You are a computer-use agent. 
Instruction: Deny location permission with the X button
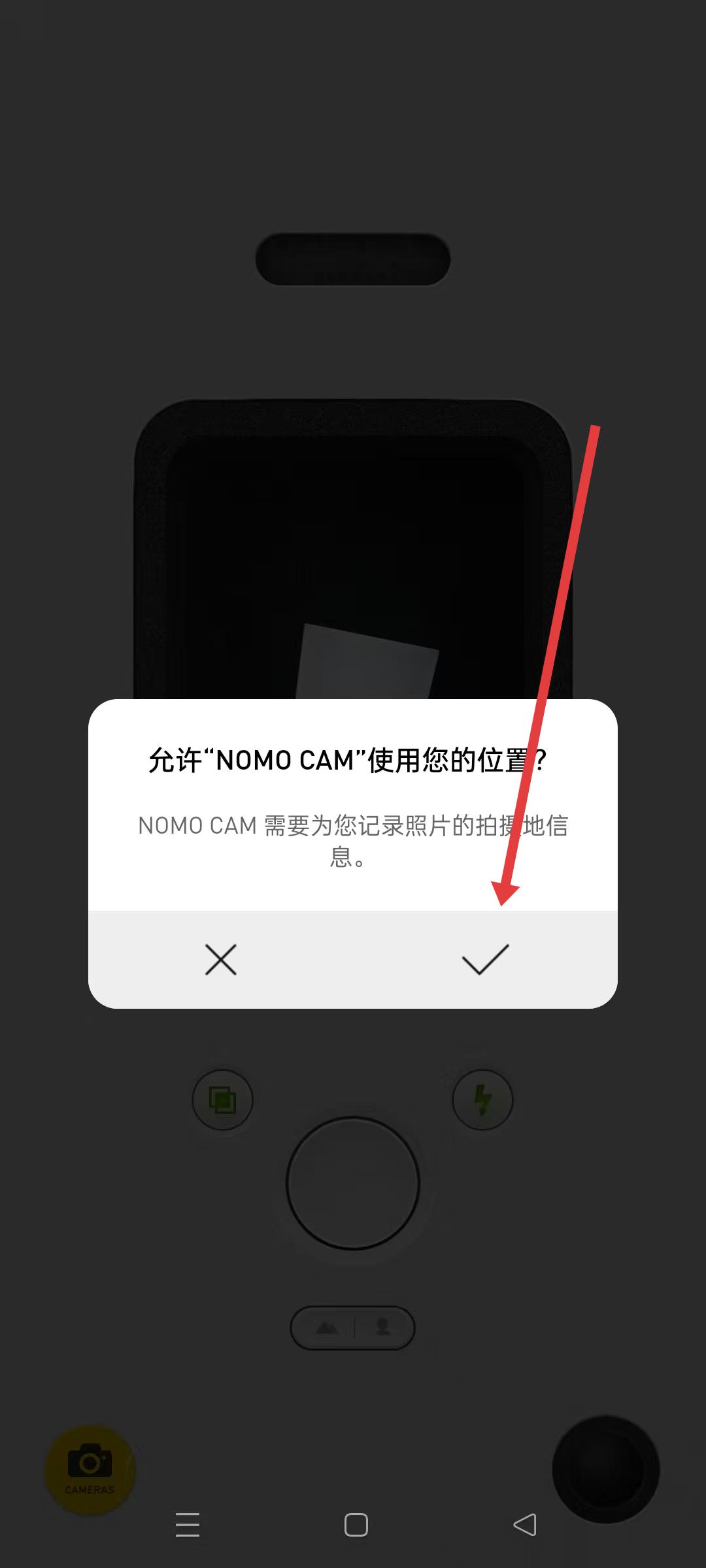point(221,959)
